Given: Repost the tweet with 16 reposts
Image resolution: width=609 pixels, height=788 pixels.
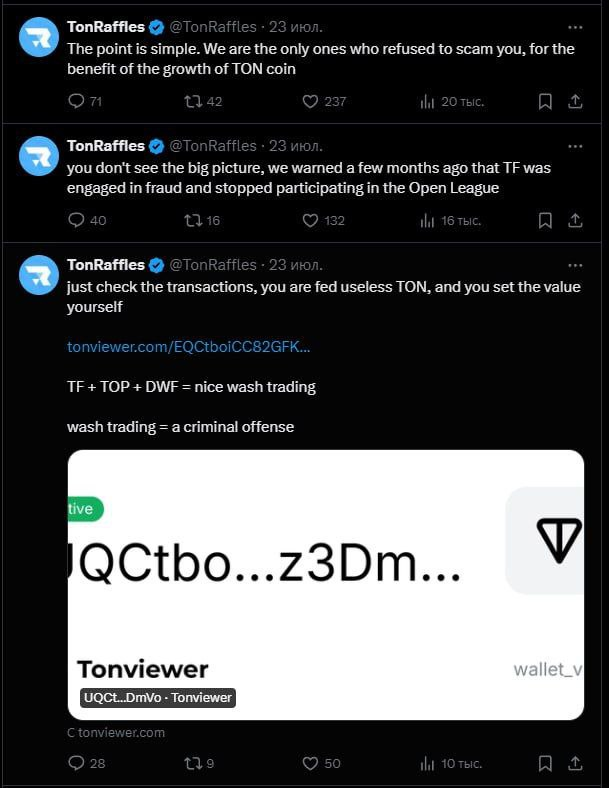Looking at the screenshot, I should 193,220.
